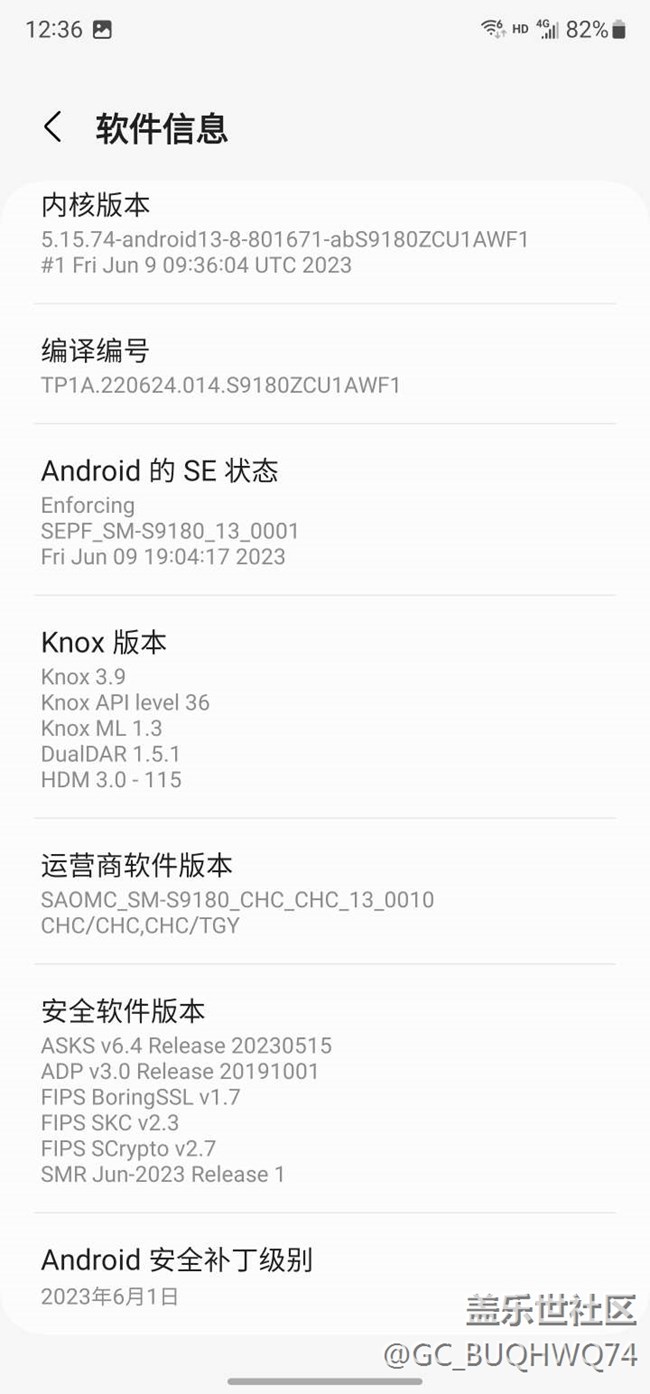Tap the 编译编号 build number row

(325, 365)
